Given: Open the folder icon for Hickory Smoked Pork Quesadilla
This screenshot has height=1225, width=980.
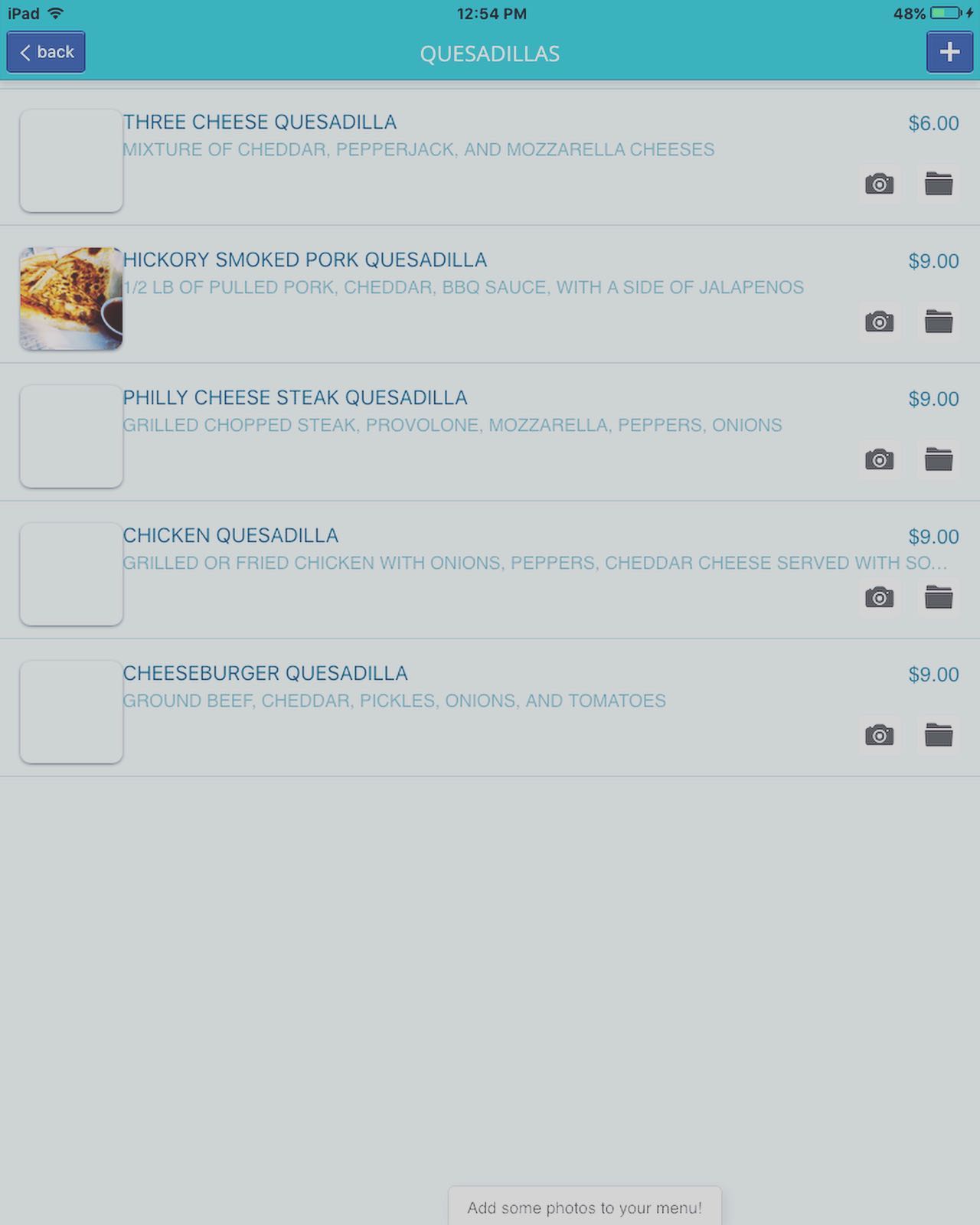Looking at the screenshot, I should [938, 322].
